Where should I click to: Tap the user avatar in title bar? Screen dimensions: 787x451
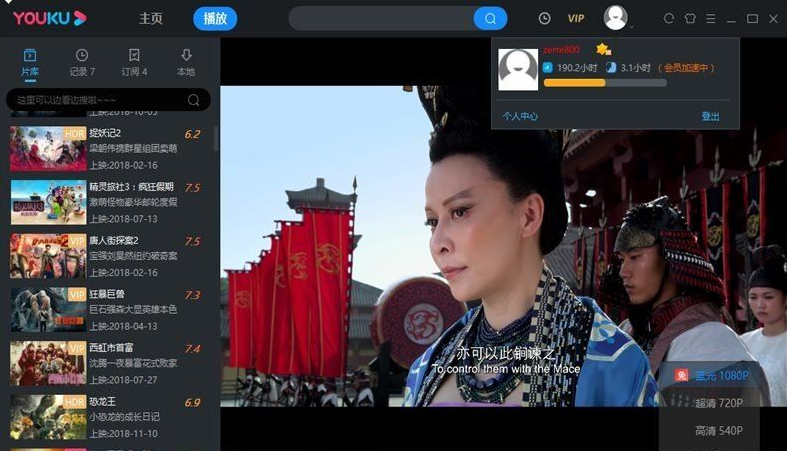pos(616,17)
